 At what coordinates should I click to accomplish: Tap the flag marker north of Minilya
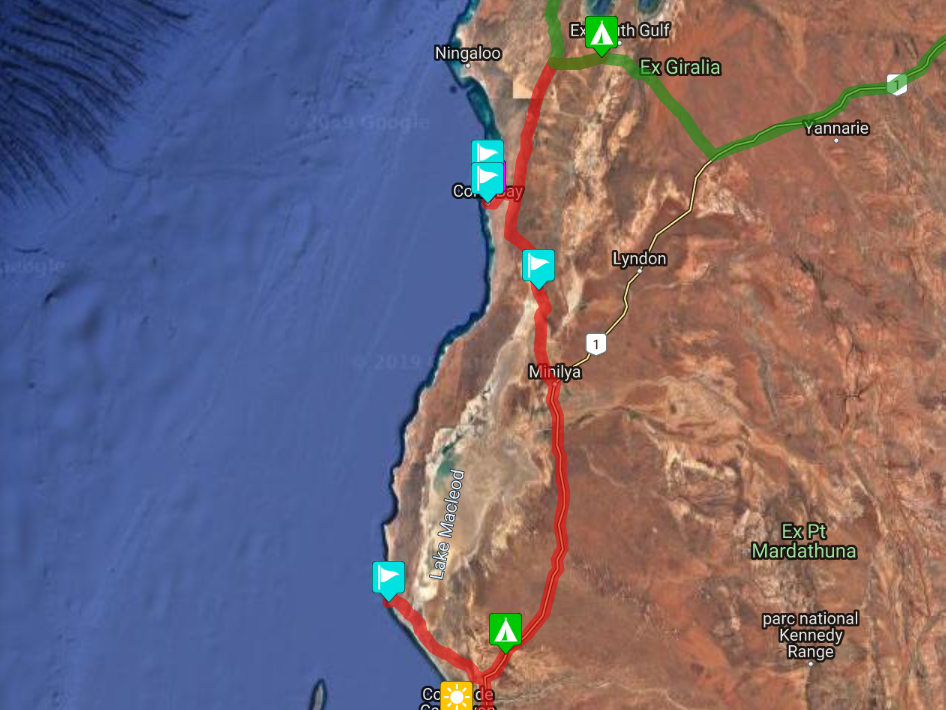(538, 266)
